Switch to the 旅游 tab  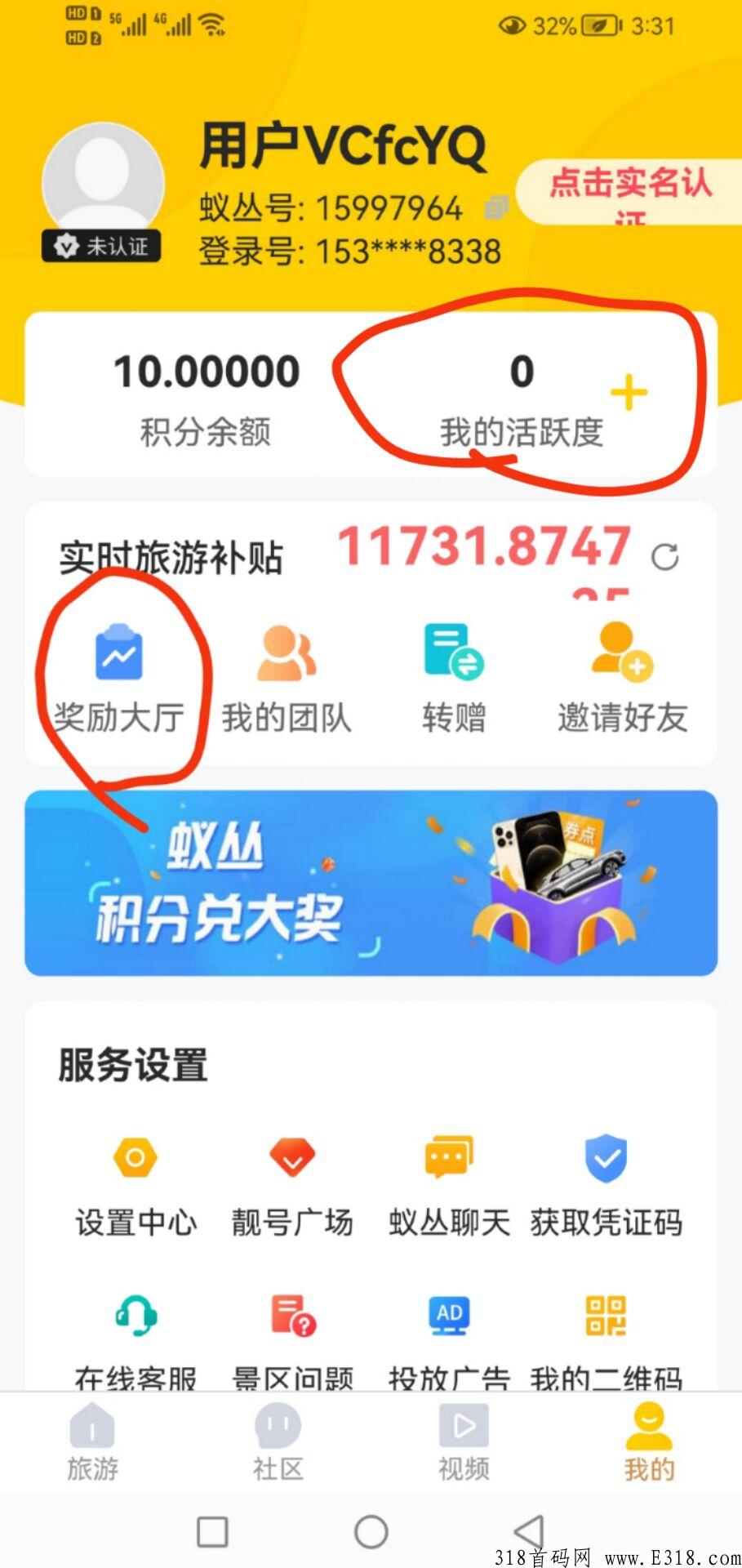point(92,1442)
